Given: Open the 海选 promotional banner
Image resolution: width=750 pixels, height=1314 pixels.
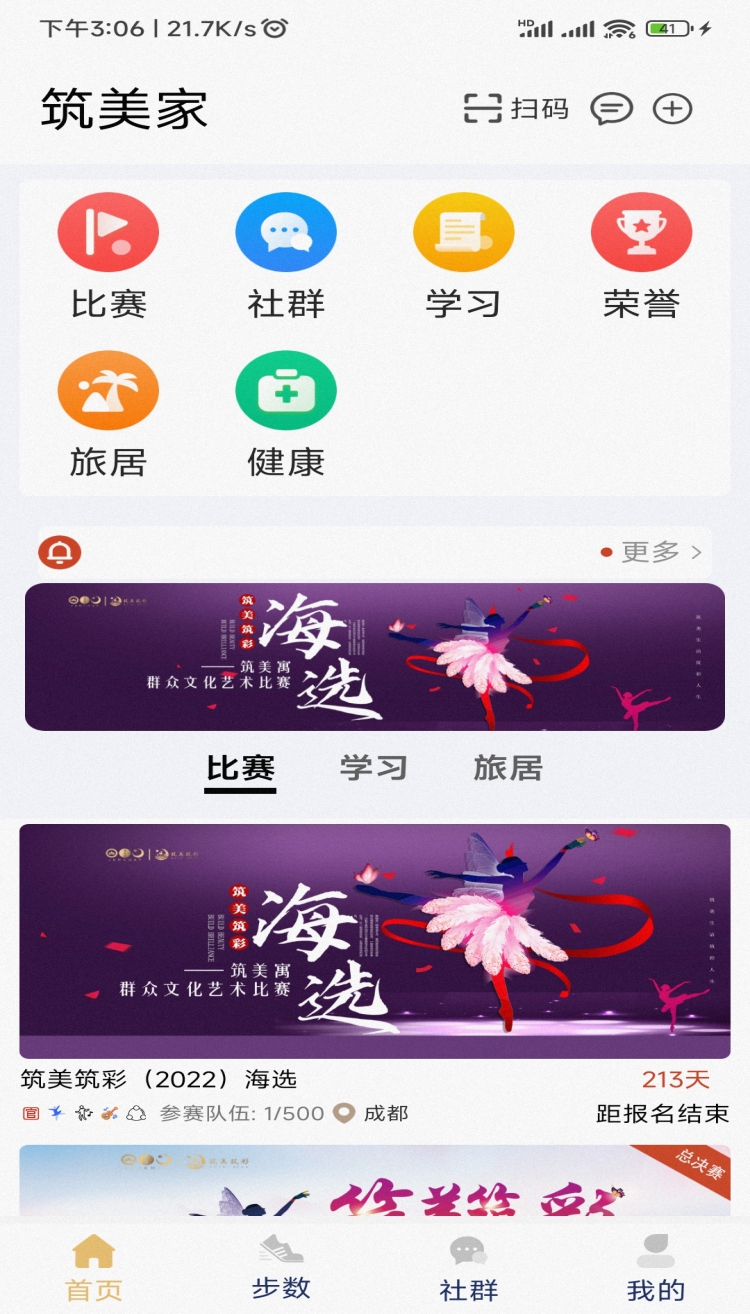Looking at the screenshot, I should 375,656.
